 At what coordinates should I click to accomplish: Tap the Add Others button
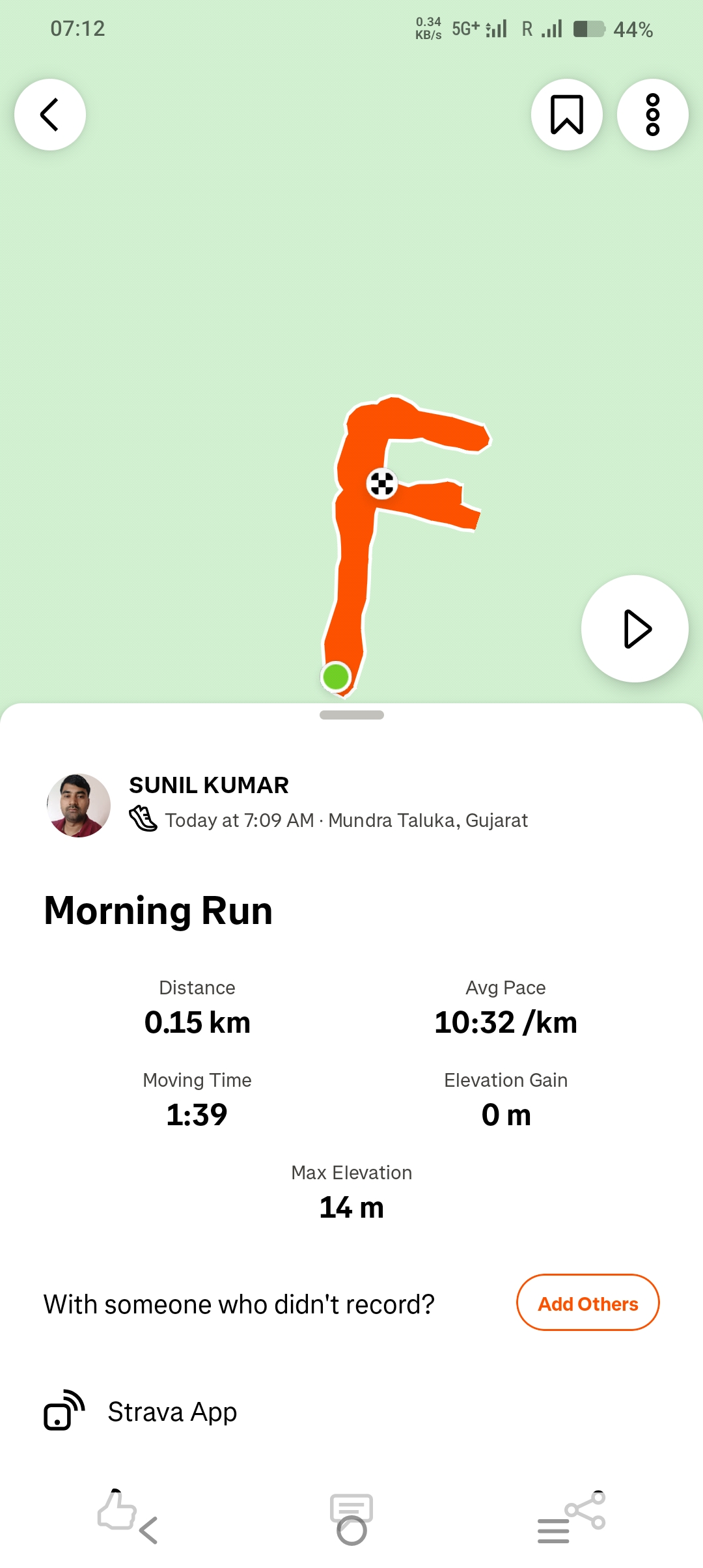coord(587,1303)
